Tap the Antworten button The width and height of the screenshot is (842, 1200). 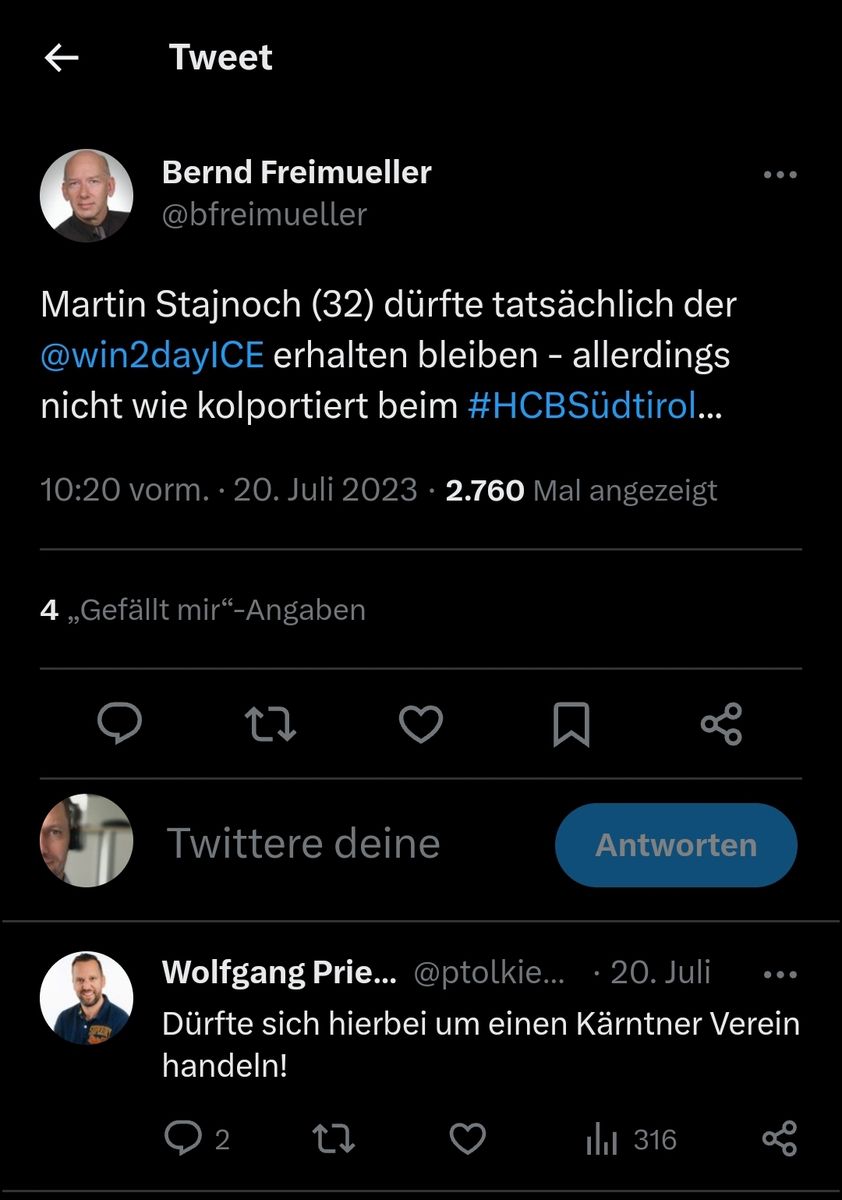coord(676,845)
